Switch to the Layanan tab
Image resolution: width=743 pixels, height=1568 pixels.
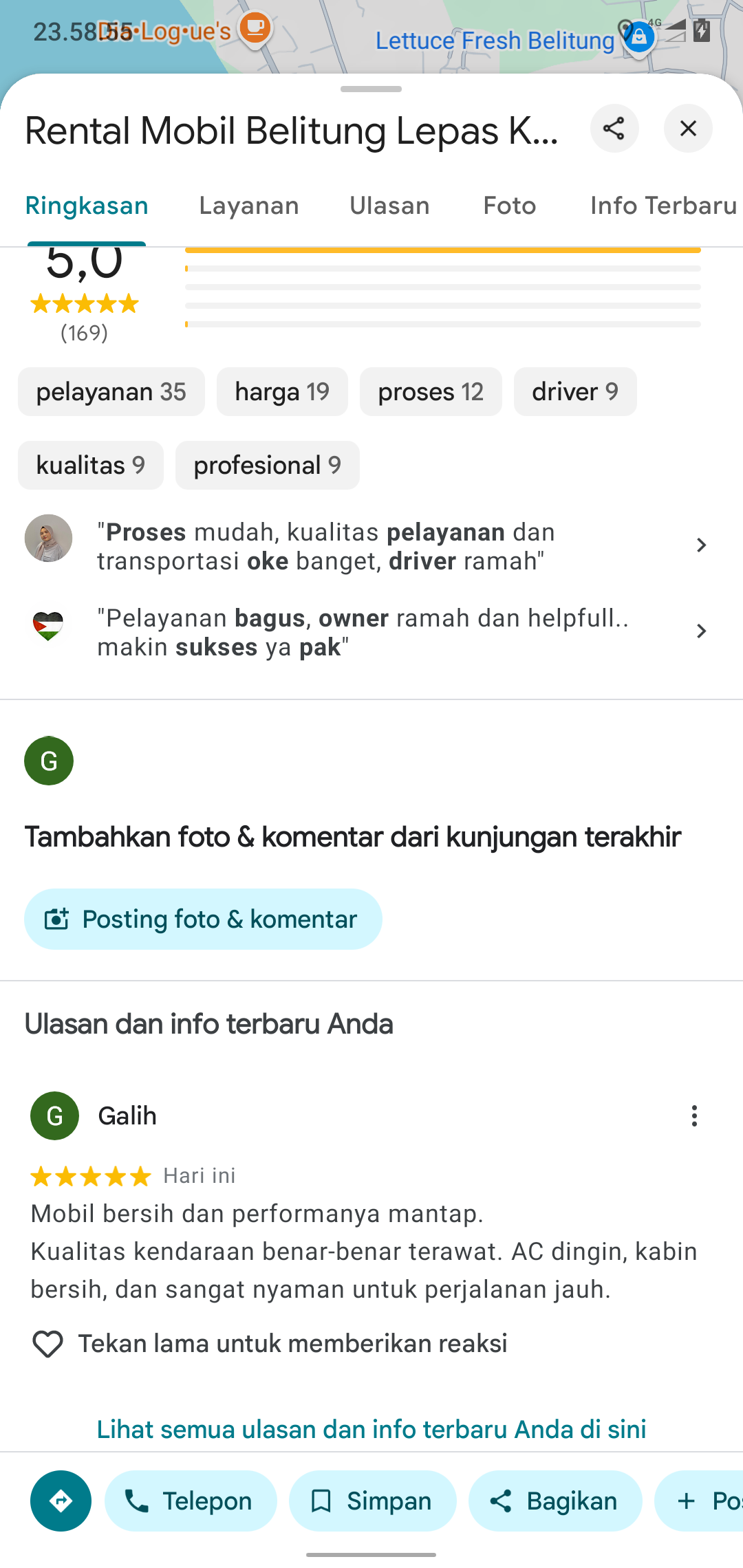(x=249, y=206)
